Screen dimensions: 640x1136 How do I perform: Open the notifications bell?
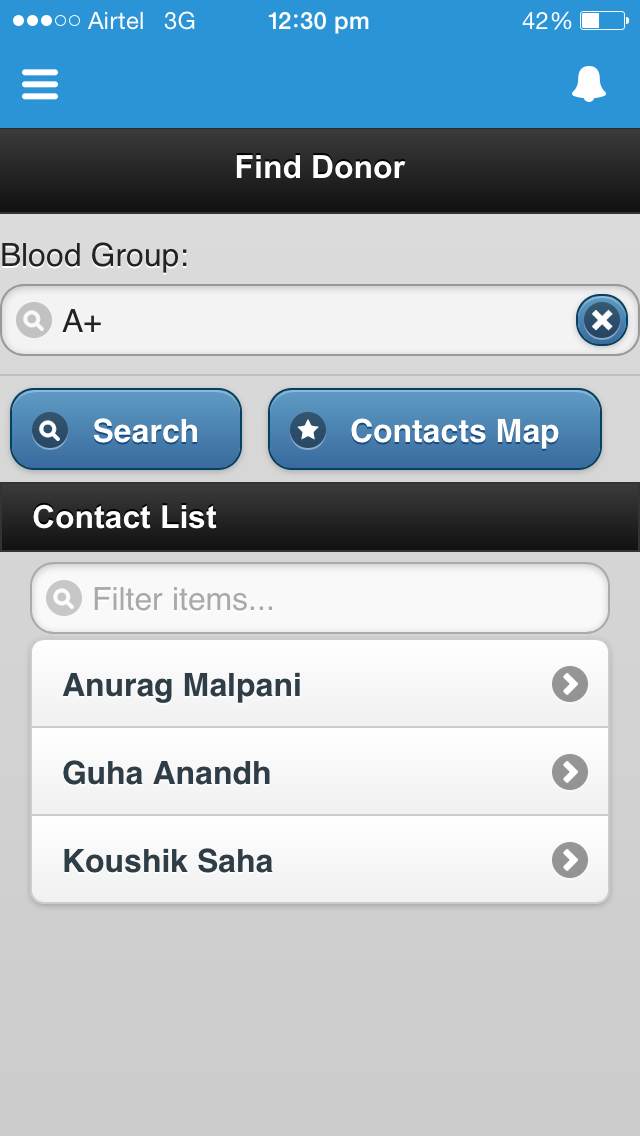point(588,84)
